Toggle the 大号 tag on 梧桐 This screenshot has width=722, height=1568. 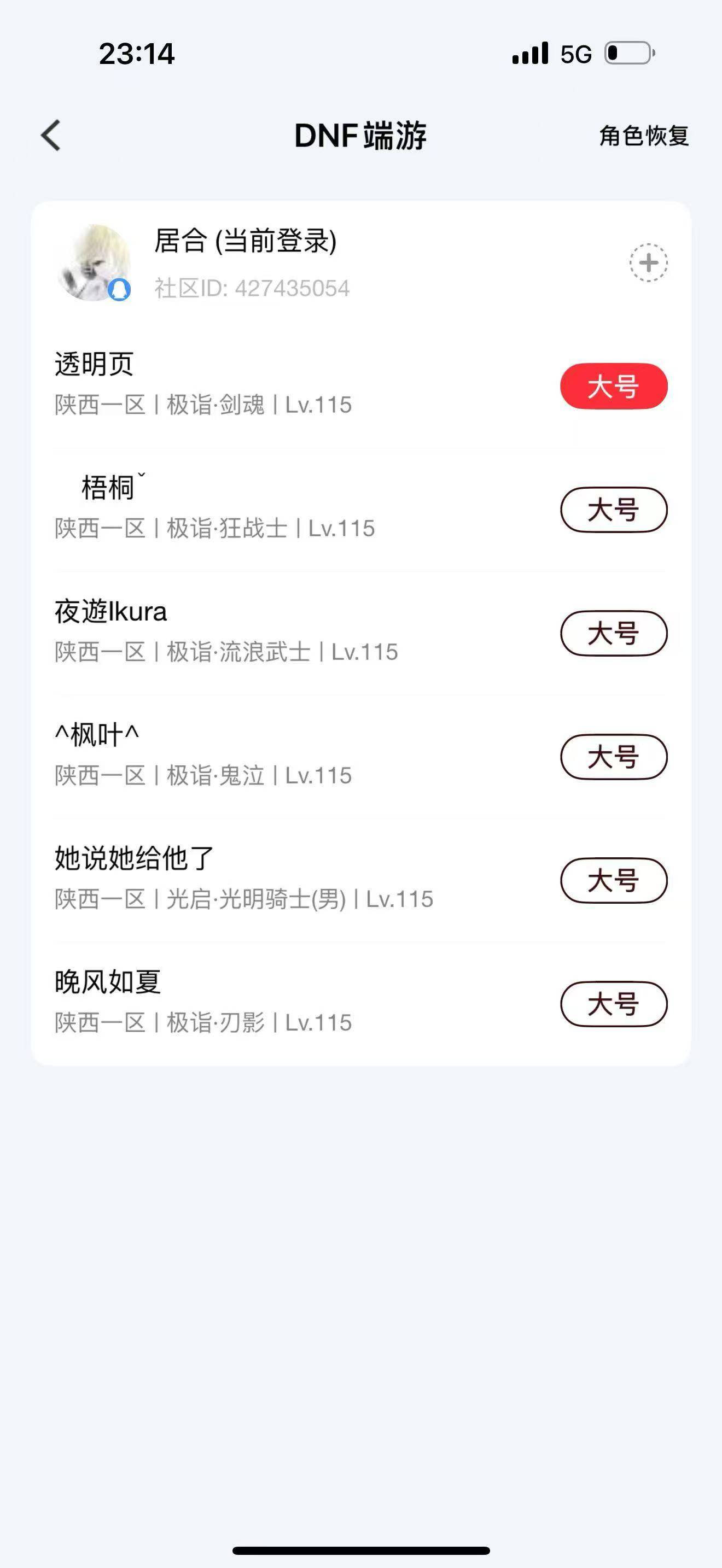pos(613,511)
